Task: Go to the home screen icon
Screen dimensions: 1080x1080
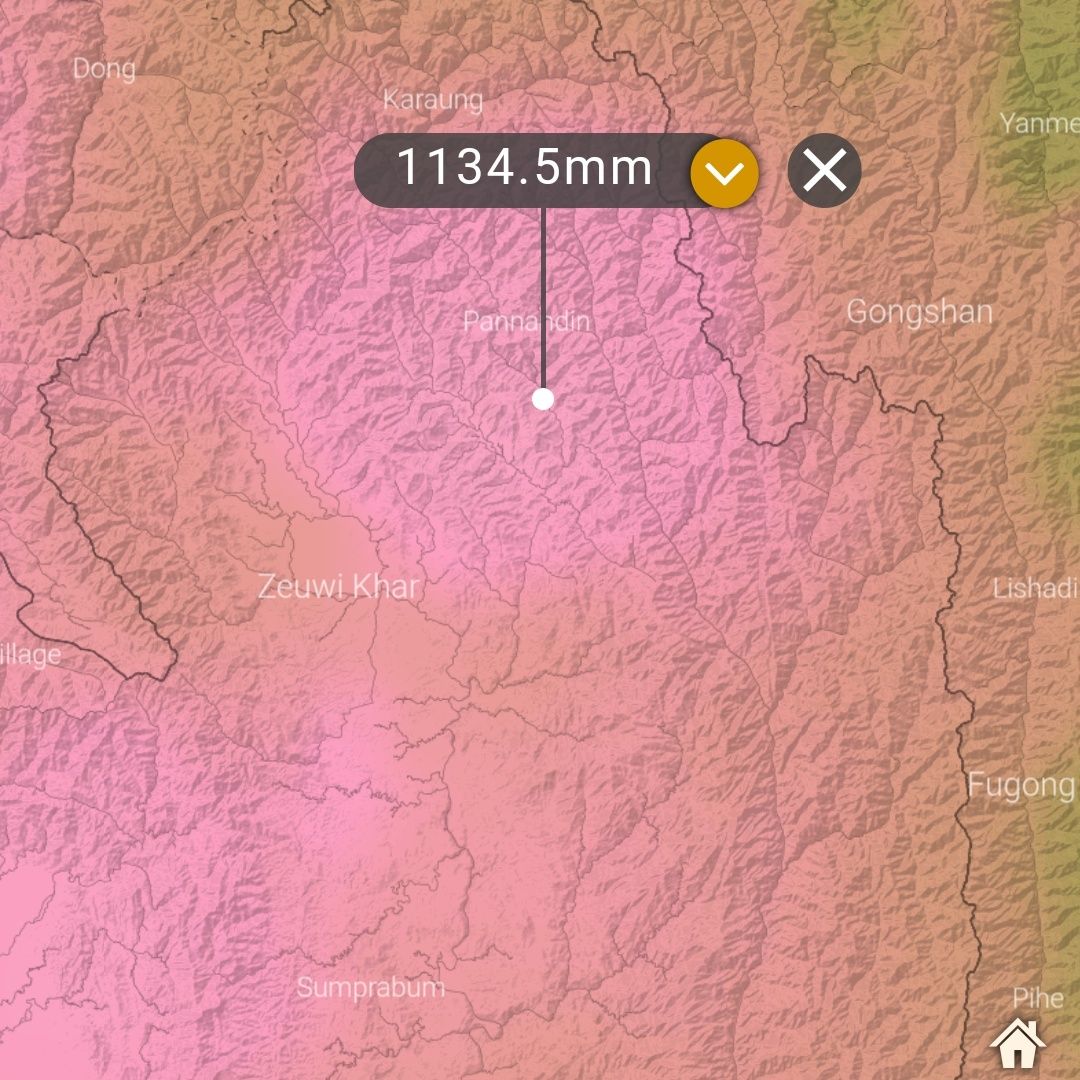Action: 1017,1043
